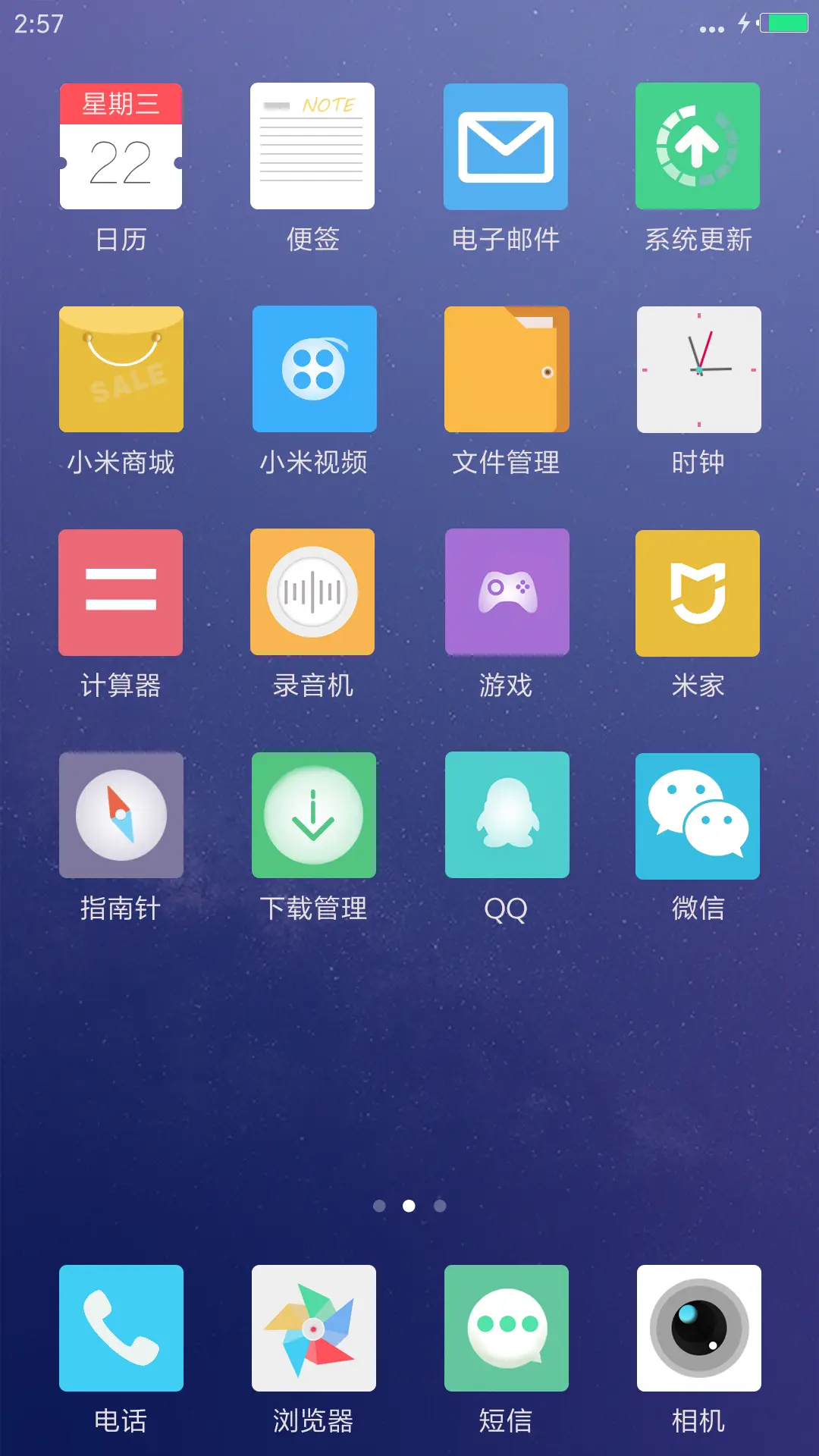Open the 游戏 games hub
Viewport: 819px width, 1456px height.
click(506, 591)
